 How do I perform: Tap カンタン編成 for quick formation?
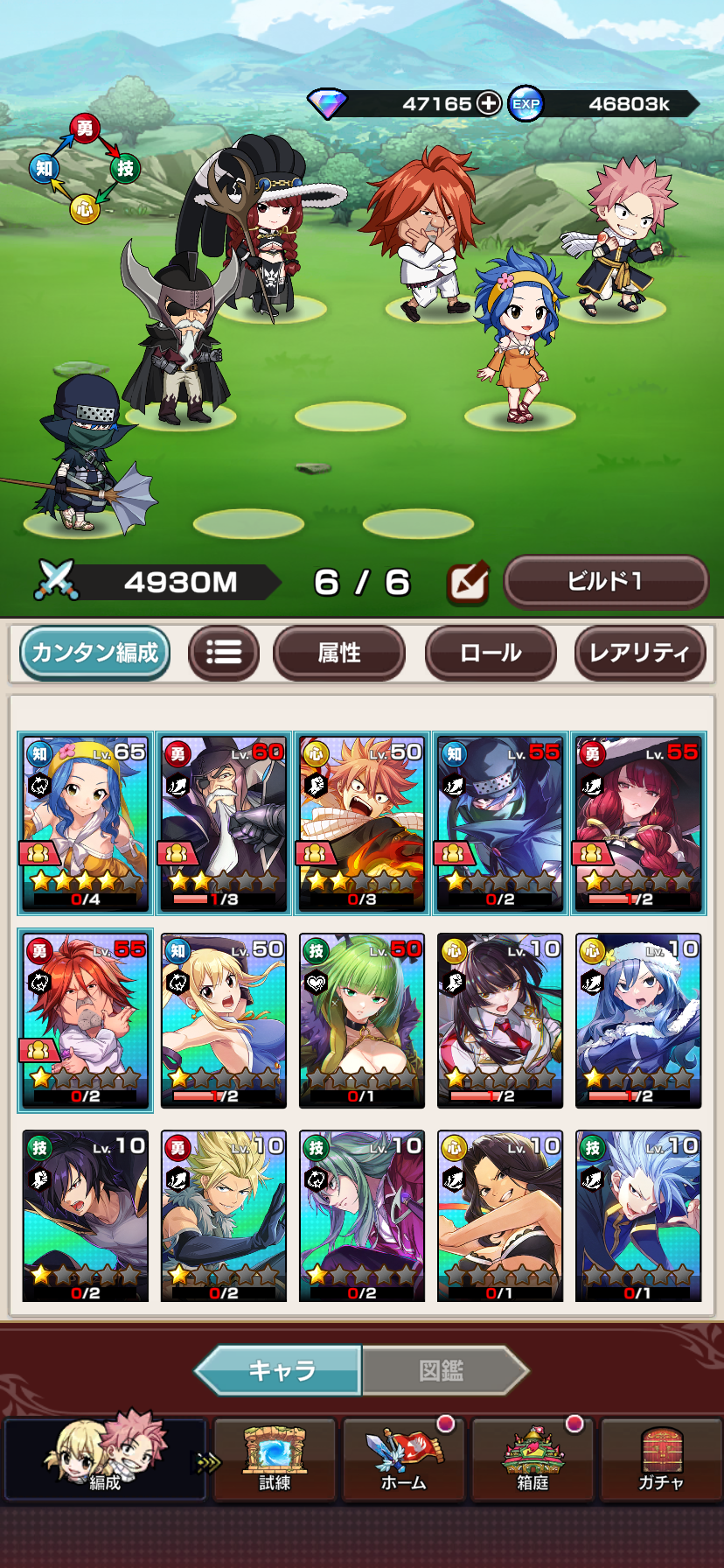[x=94, y=653]
